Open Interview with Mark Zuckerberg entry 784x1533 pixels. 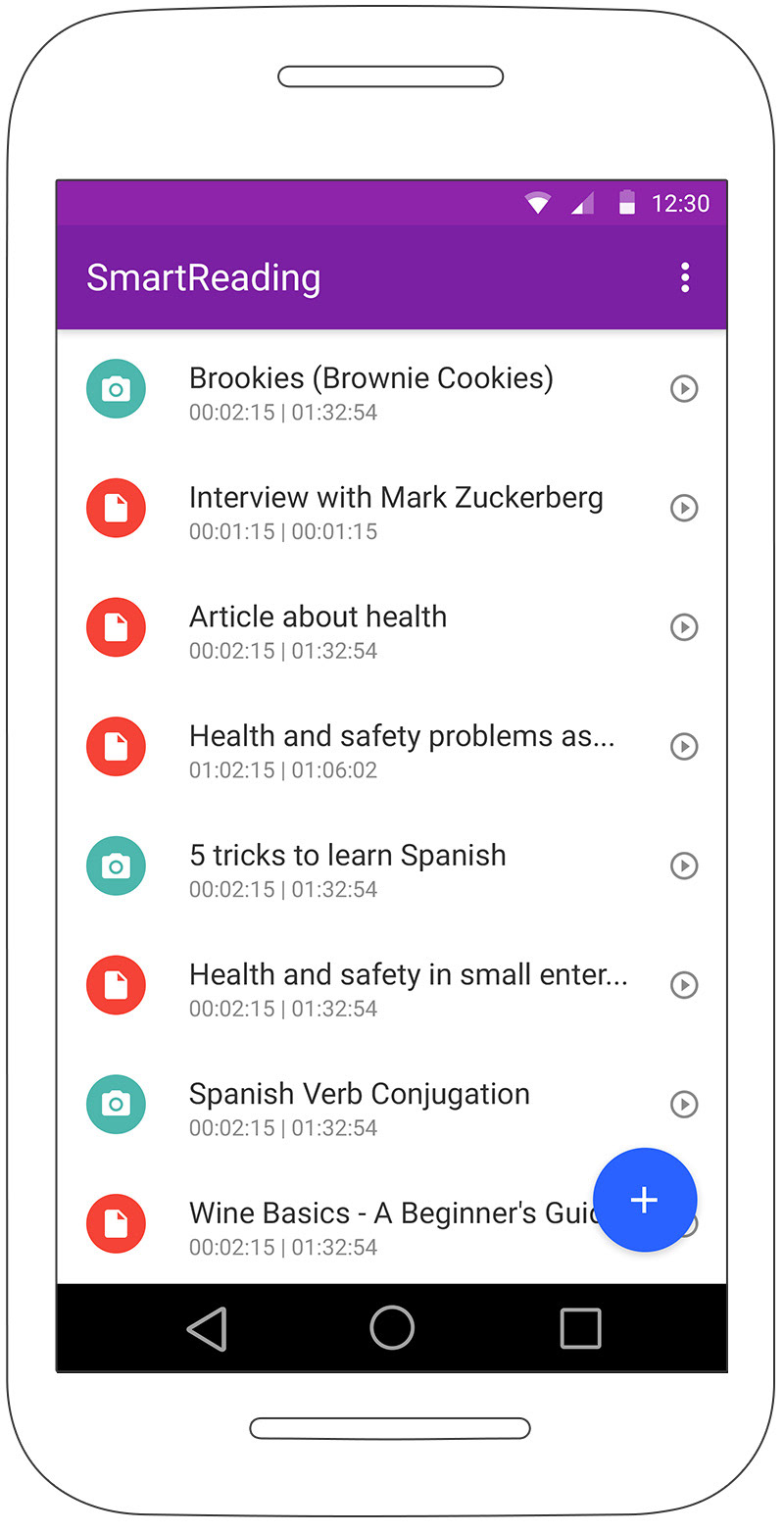[x=392, y=509]
